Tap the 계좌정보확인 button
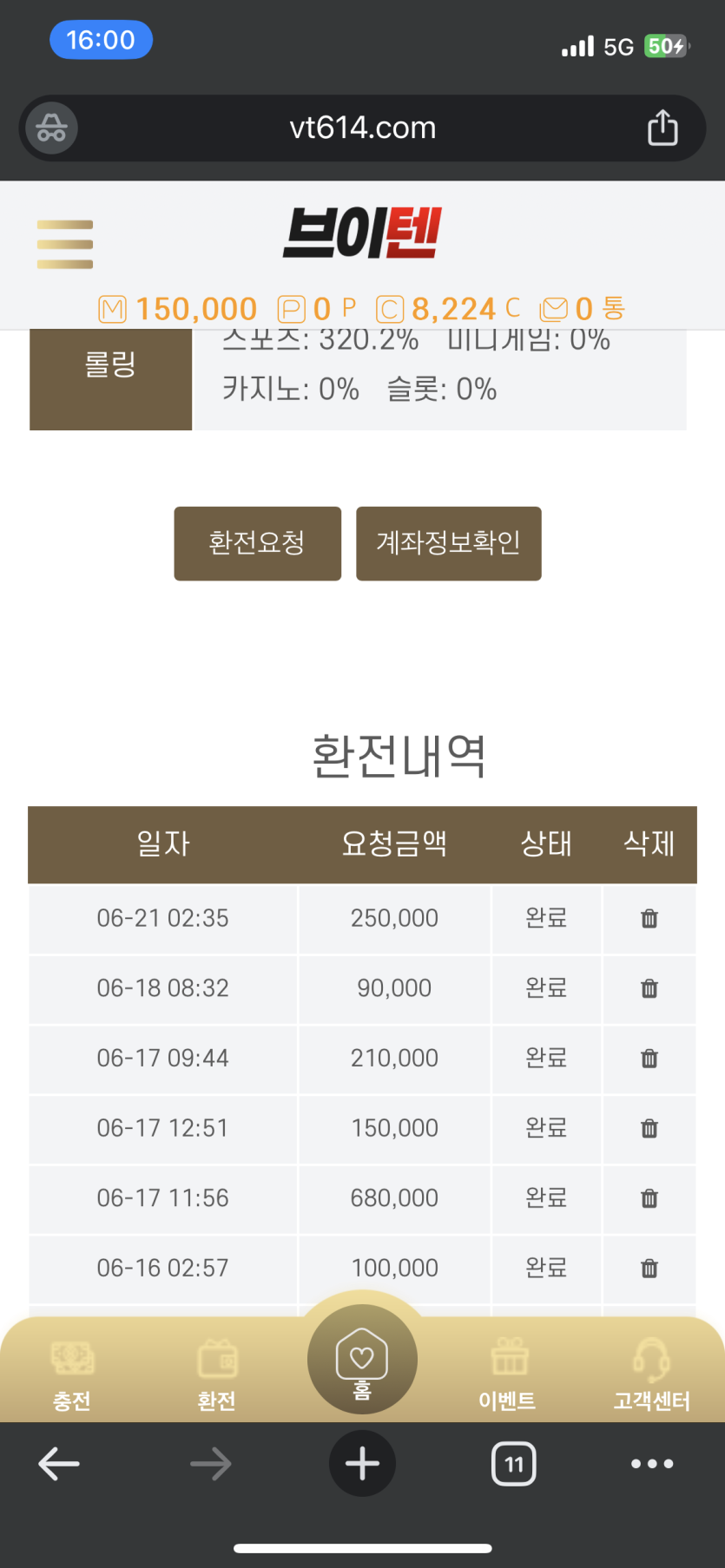The image size is (725, 1568). (449, 543)
